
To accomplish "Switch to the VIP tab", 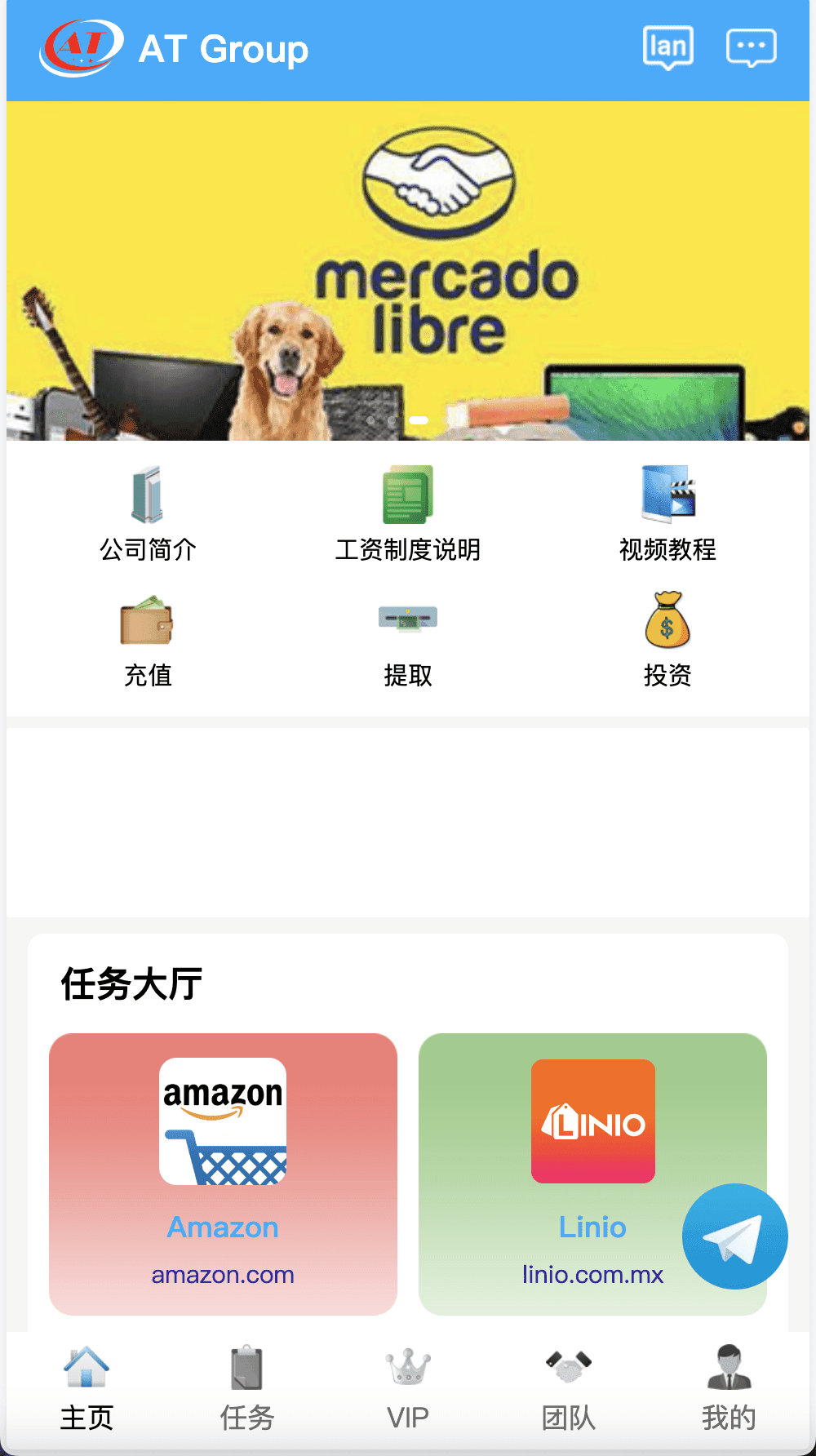I will (x=407, y=1389).
